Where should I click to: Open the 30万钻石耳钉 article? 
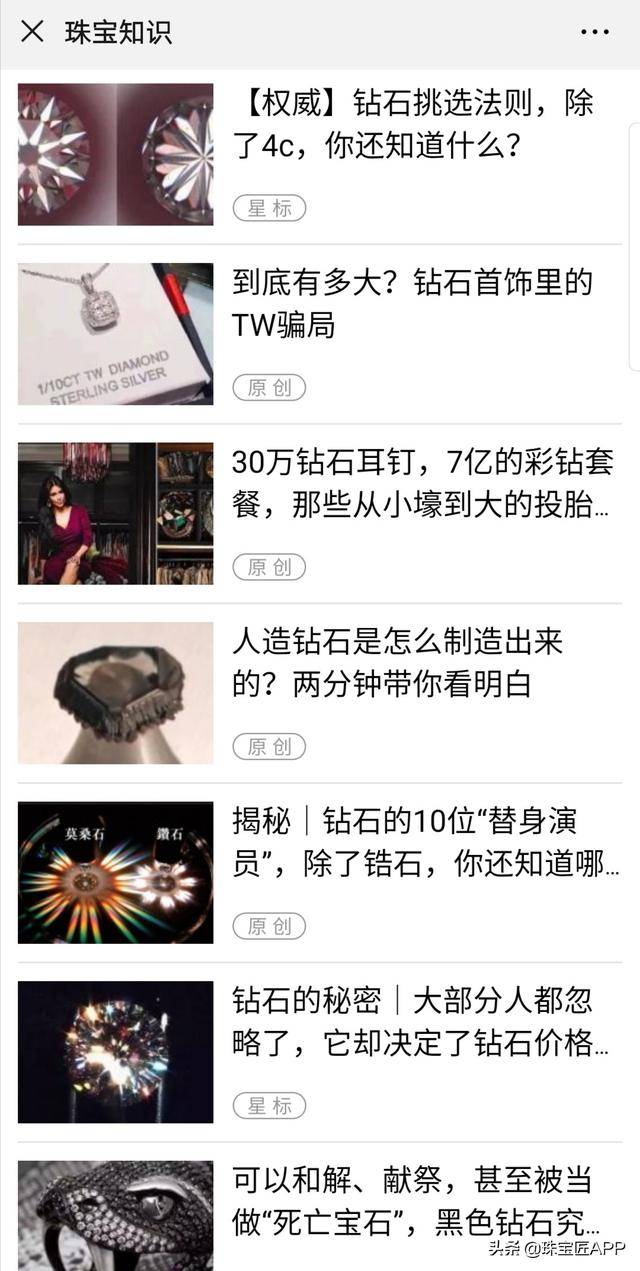coord(420,483)
